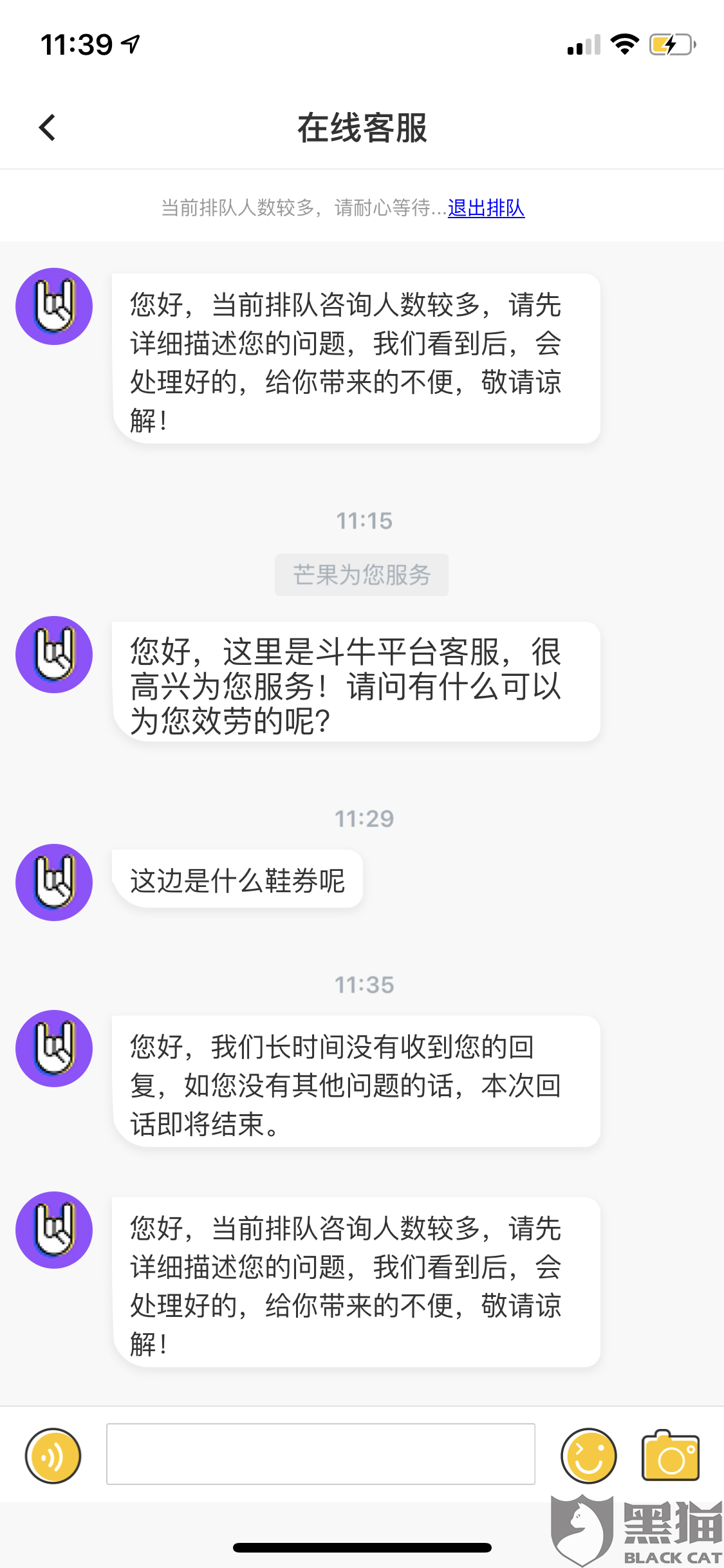Image resolution: width=724 pixels, height=1568 pixels.
Task: Attach a photo with the camera icon
Action: [x=671, y=1455]
